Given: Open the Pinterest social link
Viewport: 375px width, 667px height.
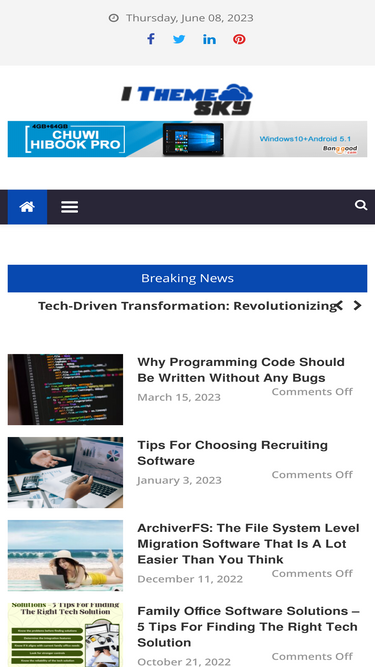Looking at the screenshot, I should pos(239,40).
